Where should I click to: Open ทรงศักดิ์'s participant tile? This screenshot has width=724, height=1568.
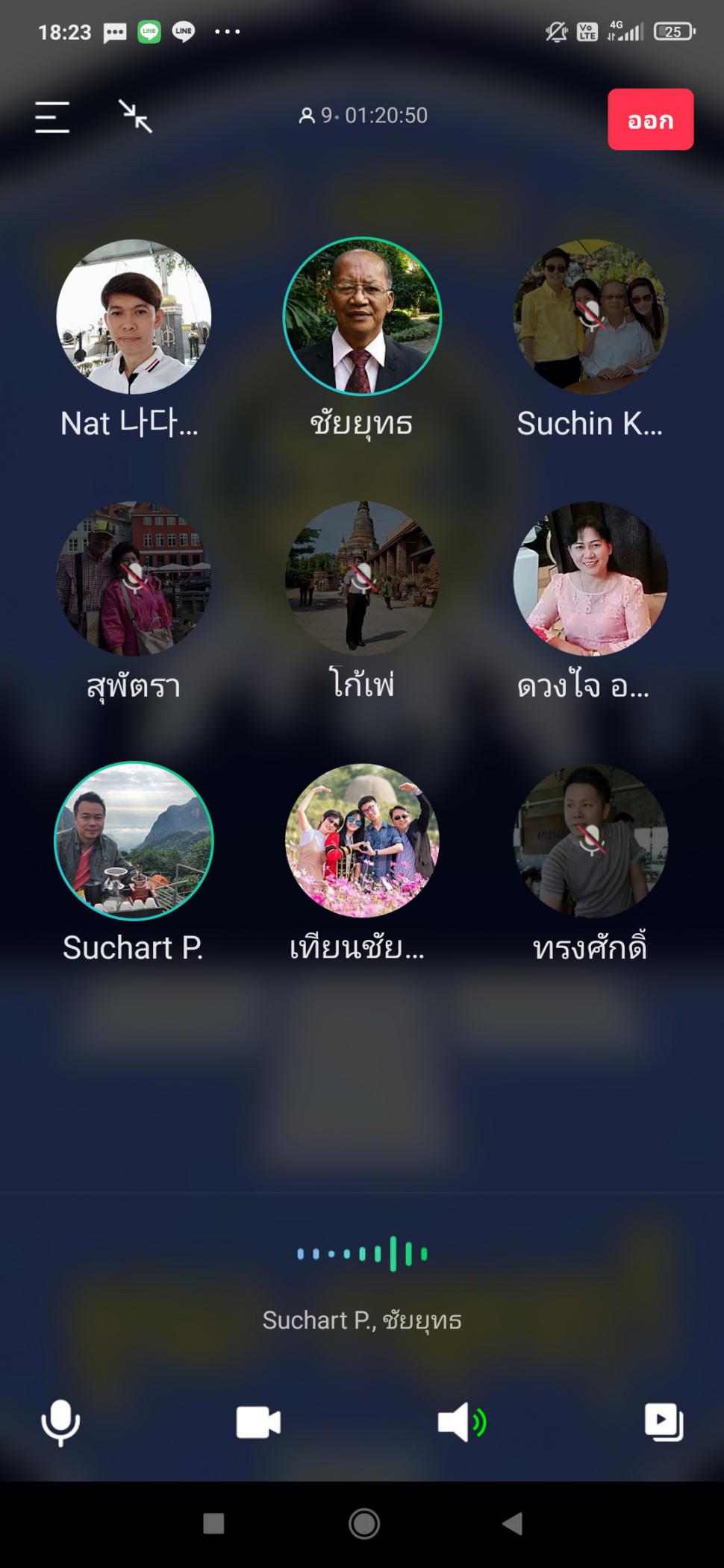[x=590, y=840]
